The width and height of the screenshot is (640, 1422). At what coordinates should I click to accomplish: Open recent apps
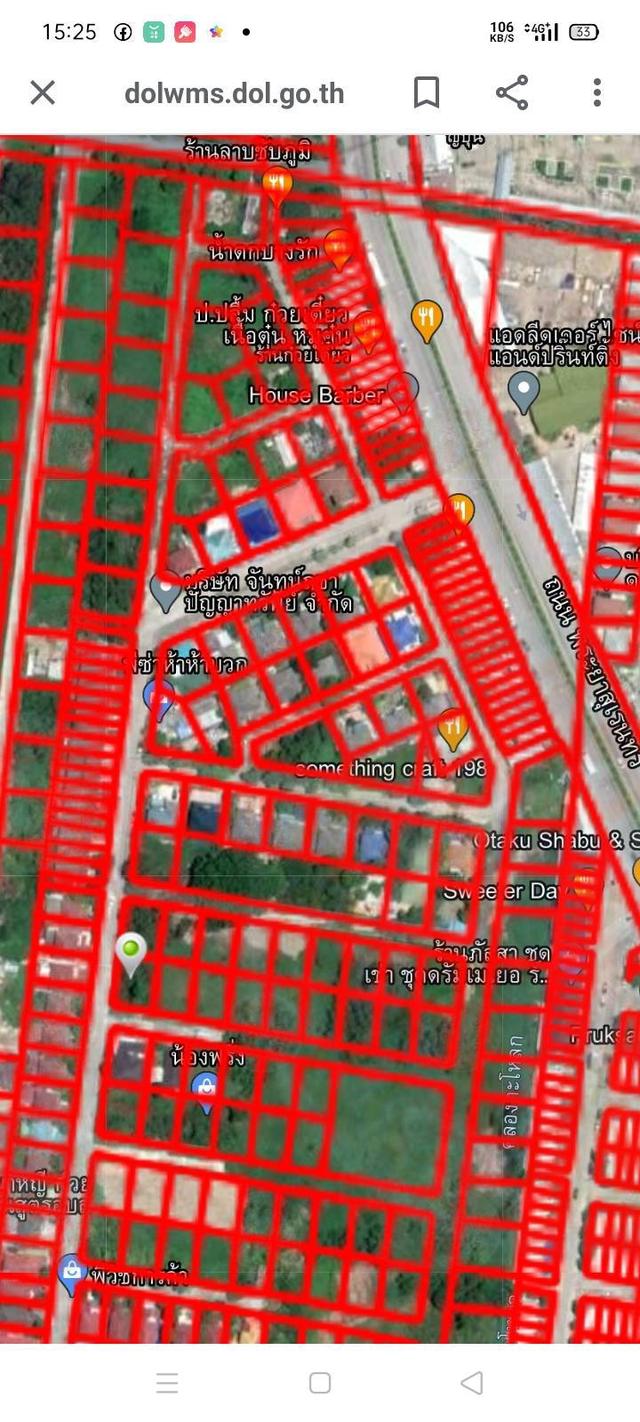[167, 1383]
